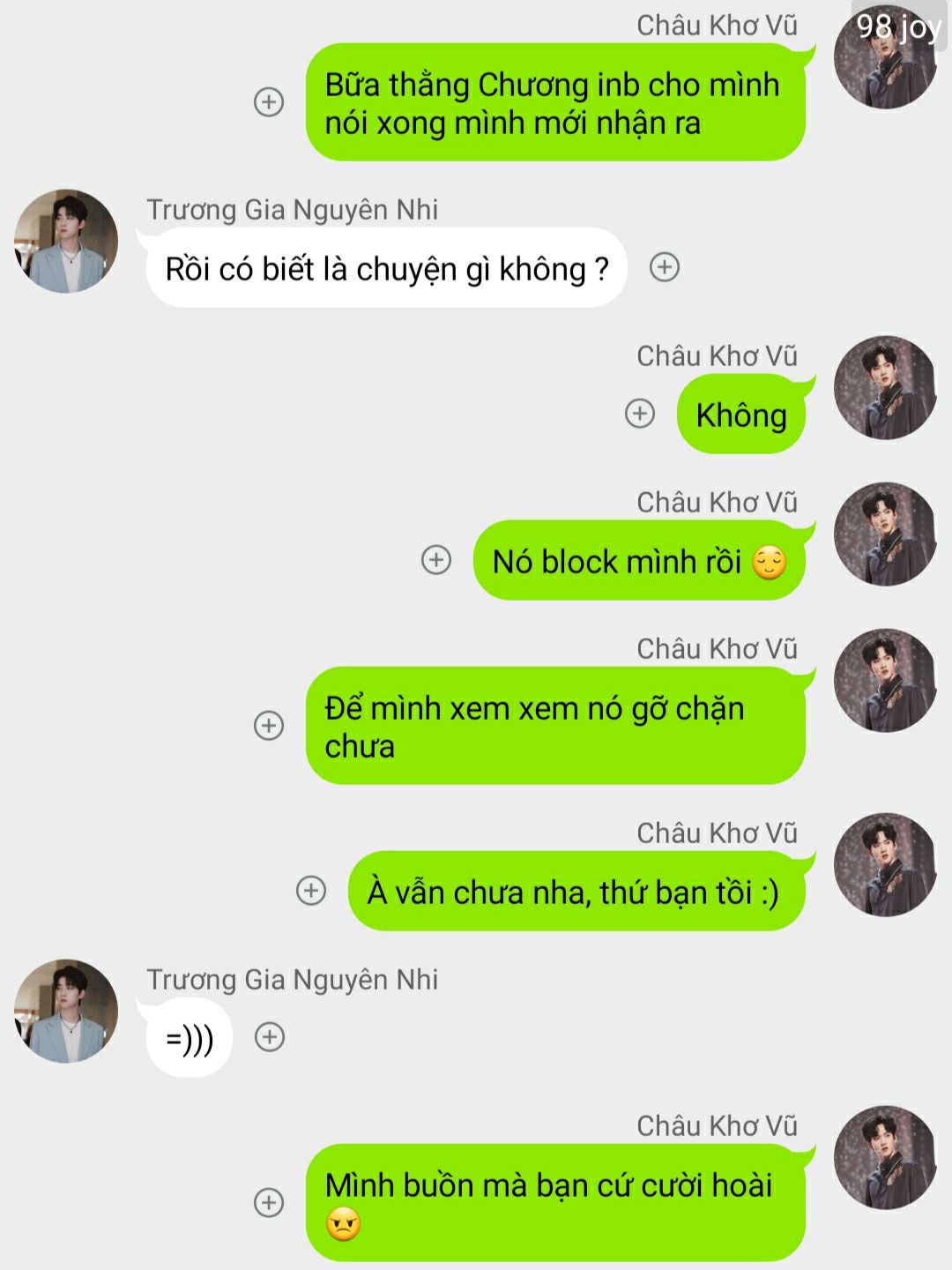Tap plus icon next to "Rồi có biết là chuyện gì không ?"

[665, 267]
